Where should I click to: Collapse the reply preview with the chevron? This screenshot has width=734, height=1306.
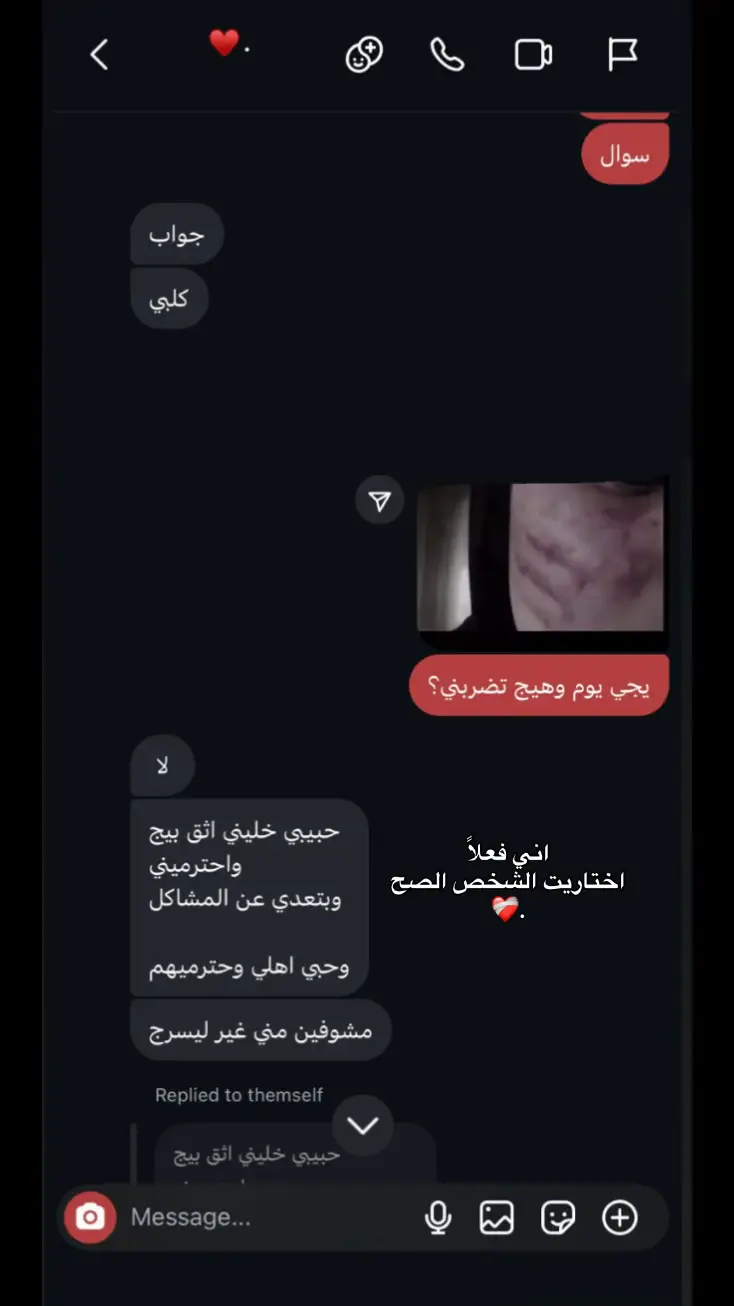[x=363, y=1125]
